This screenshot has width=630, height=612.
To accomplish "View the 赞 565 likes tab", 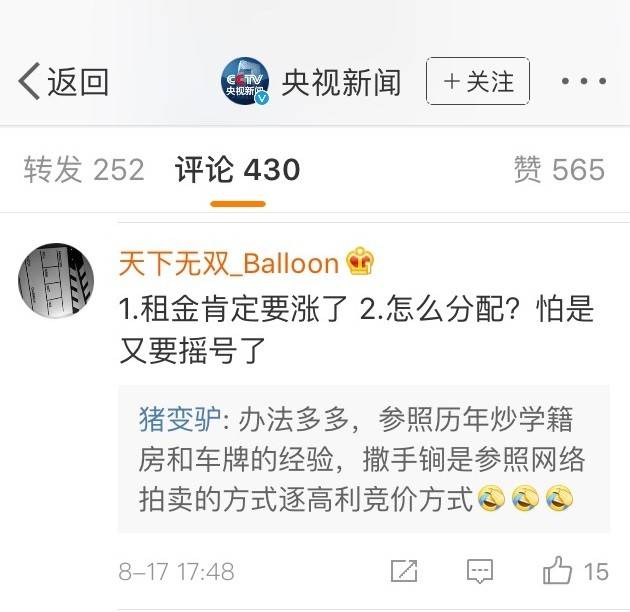I will coord(559,170).
